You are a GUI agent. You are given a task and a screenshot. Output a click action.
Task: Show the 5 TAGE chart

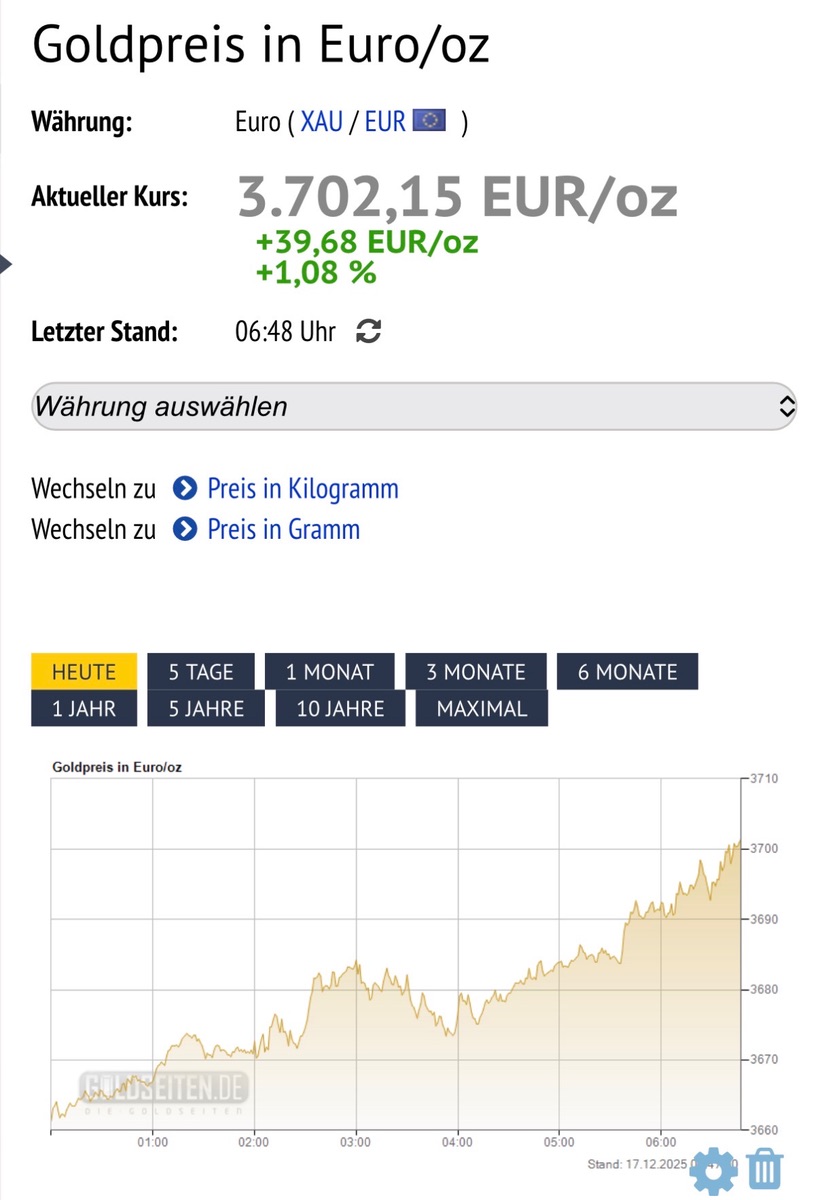click(x=201, y=672)
